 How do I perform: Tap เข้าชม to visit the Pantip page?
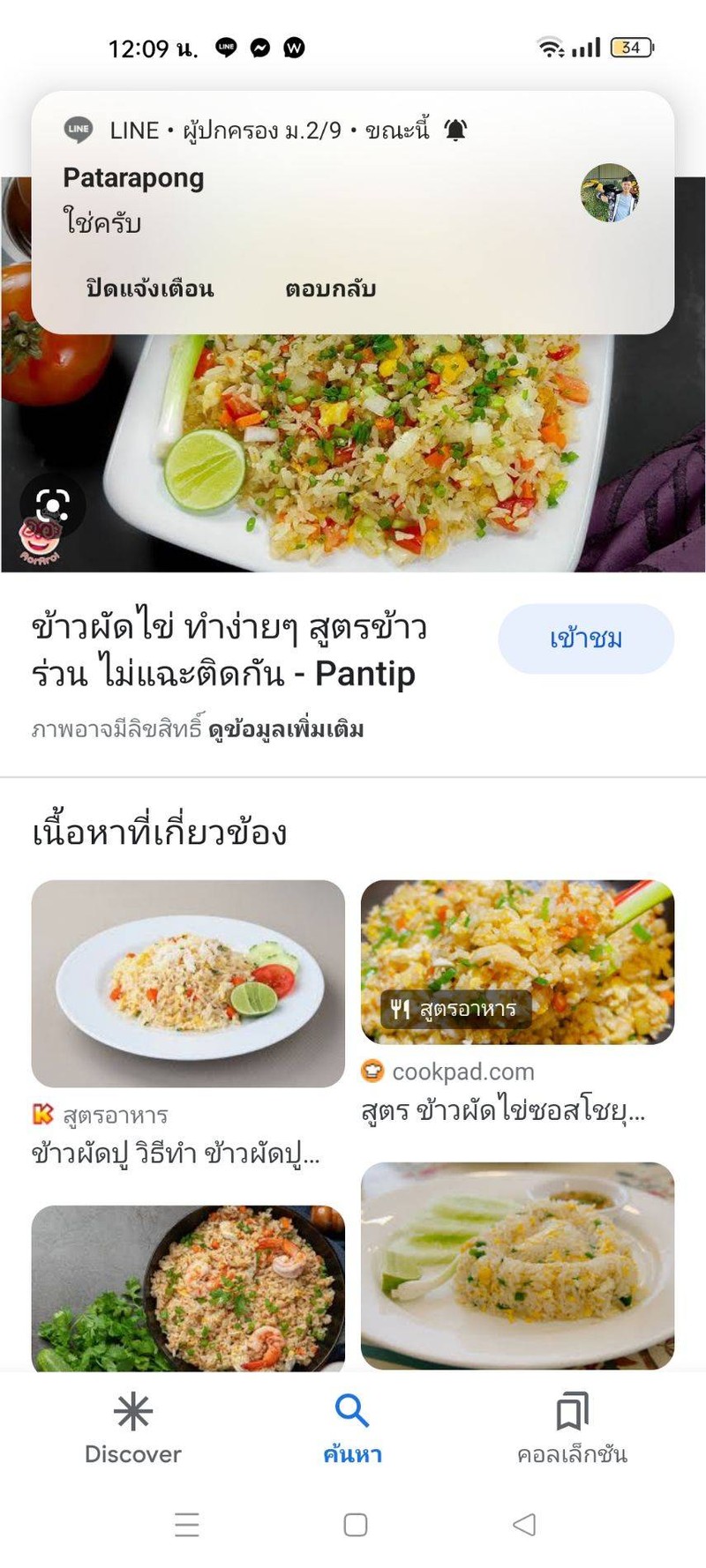pyautogui.click(x=584, y=638)
